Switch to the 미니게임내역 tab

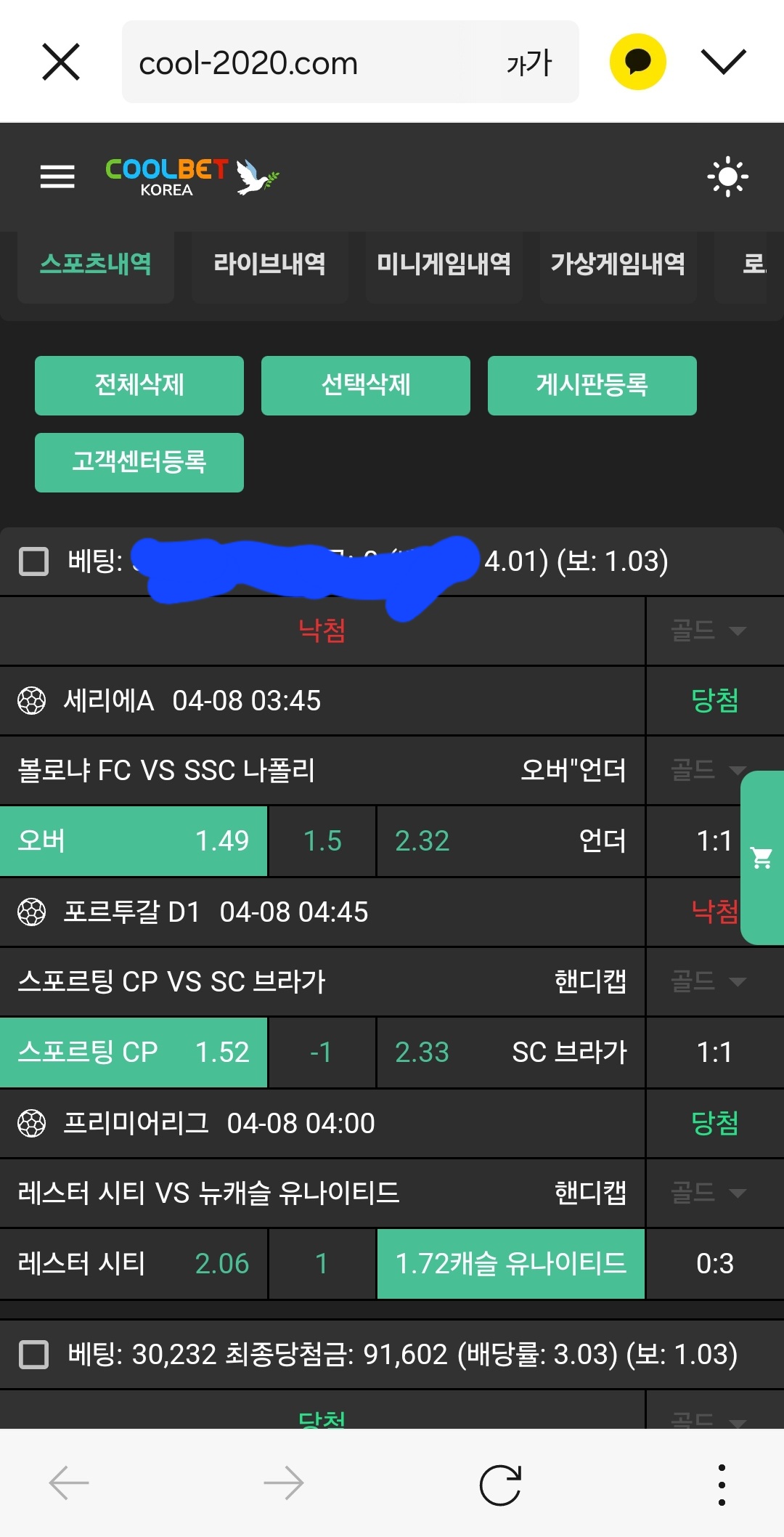click(x=444, y=264)
